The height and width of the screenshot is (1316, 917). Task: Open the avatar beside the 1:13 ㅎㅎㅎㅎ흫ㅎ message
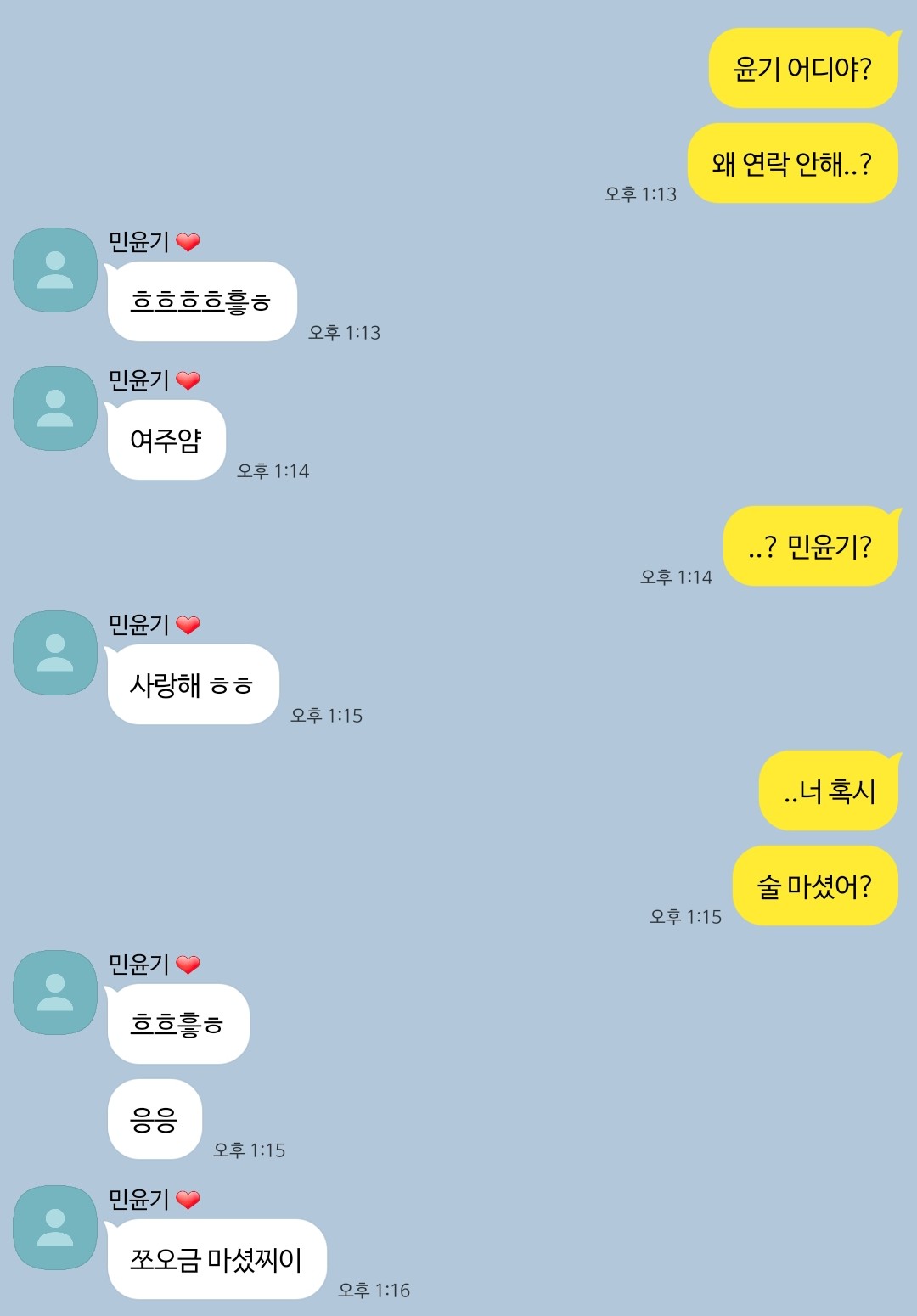pyautogui.click(x=55, y=270)
